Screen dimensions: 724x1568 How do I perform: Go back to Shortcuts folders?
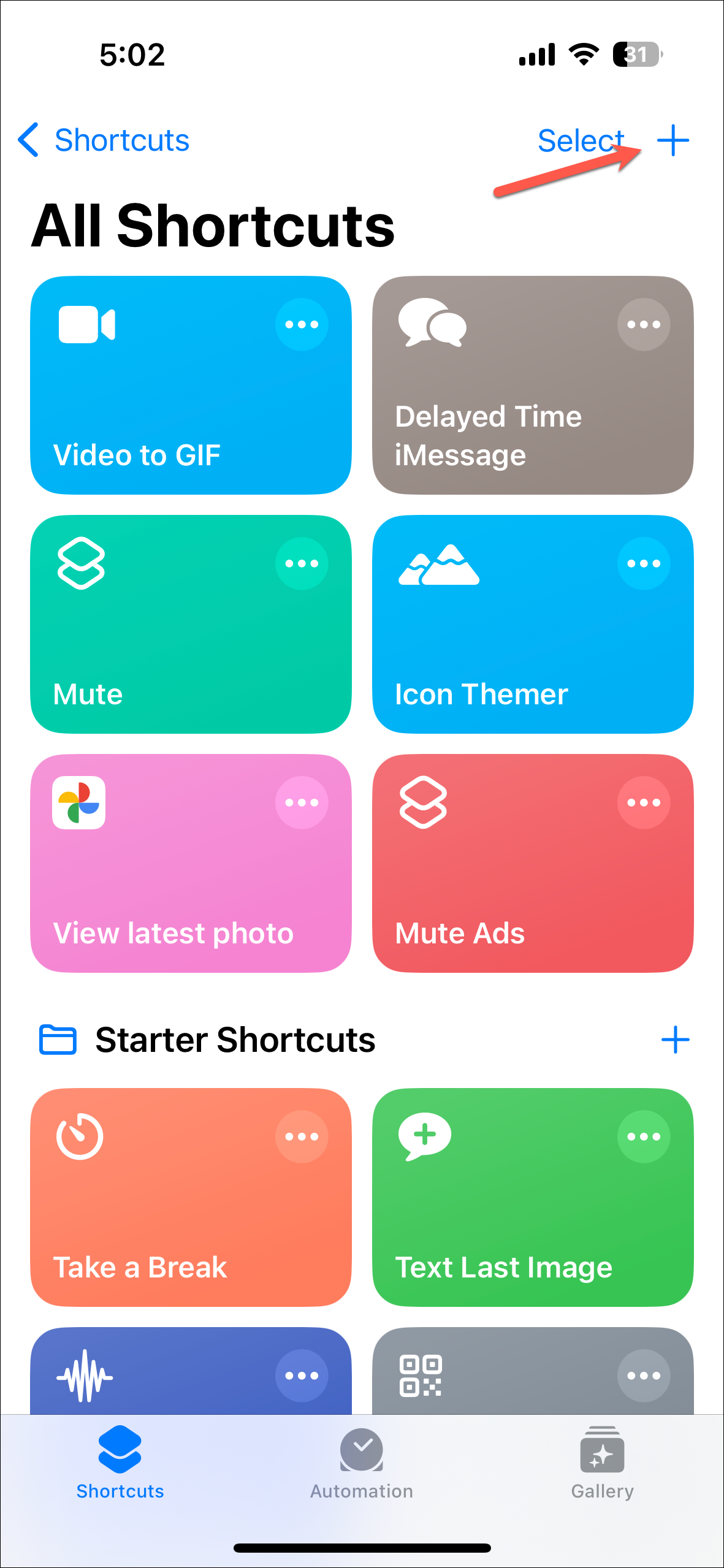[104, 140]
